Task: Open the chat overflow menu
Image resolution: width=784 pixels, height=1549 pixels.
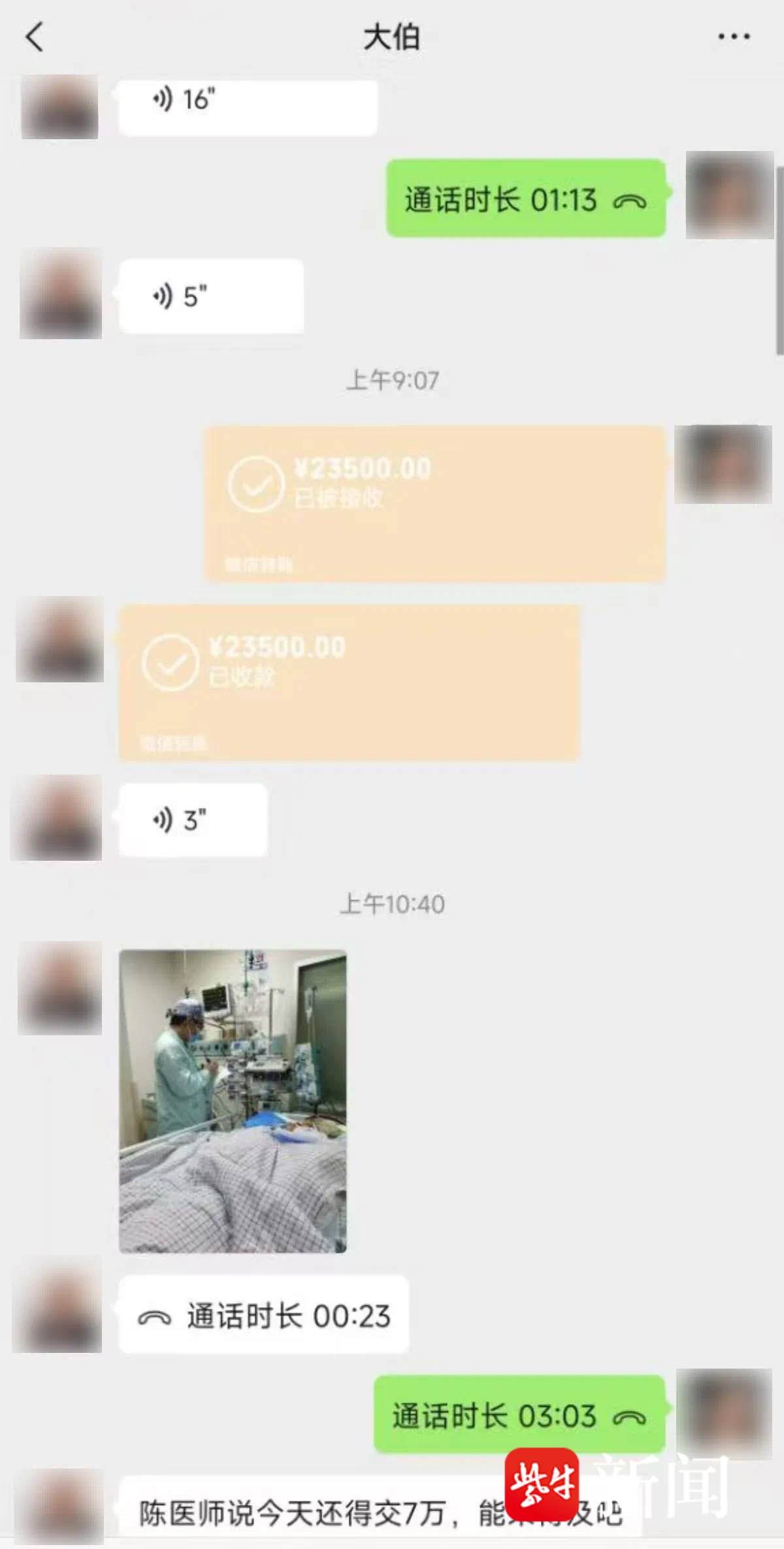Action: (x=734, y=37)
